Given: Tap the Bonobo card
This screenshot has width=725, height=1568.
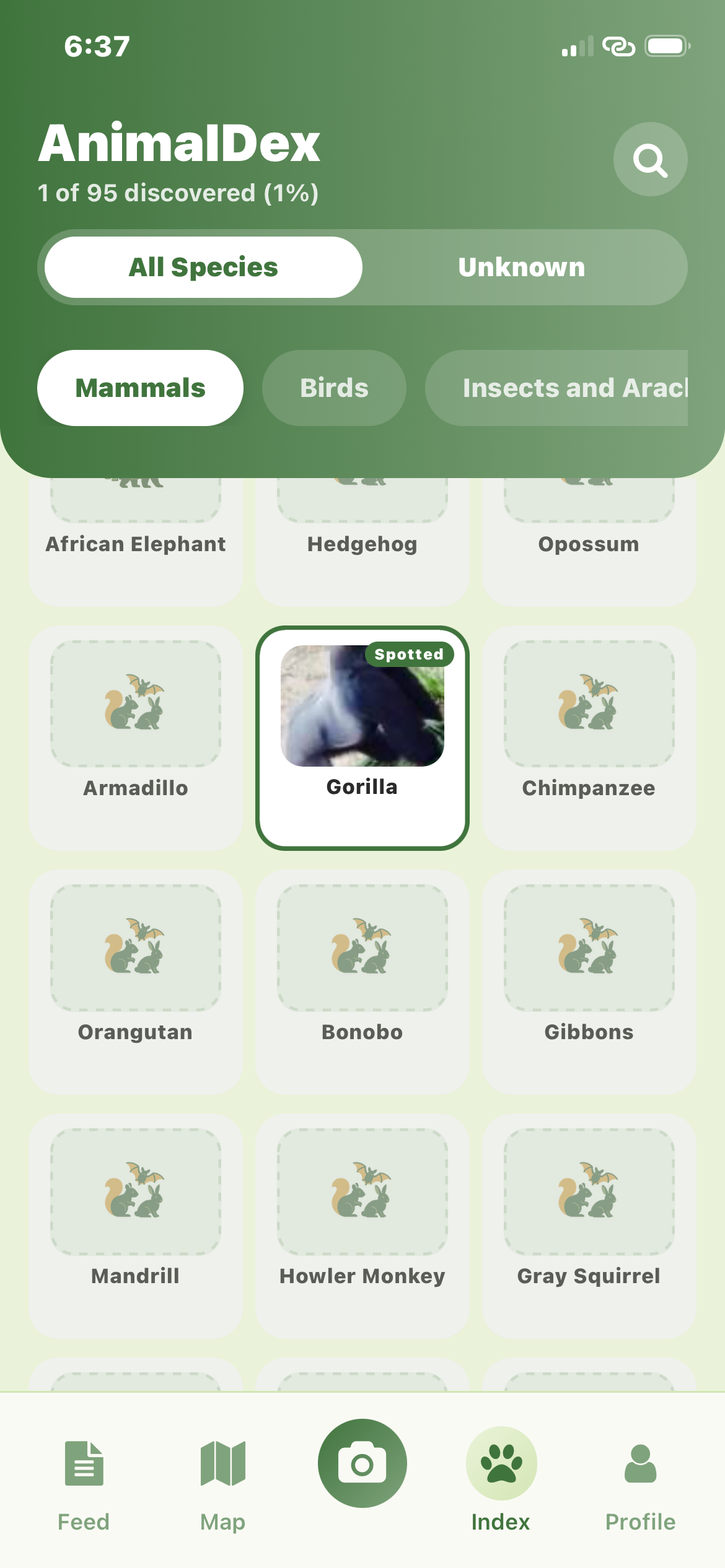Looking at the screenshot, I should (362, 981).
